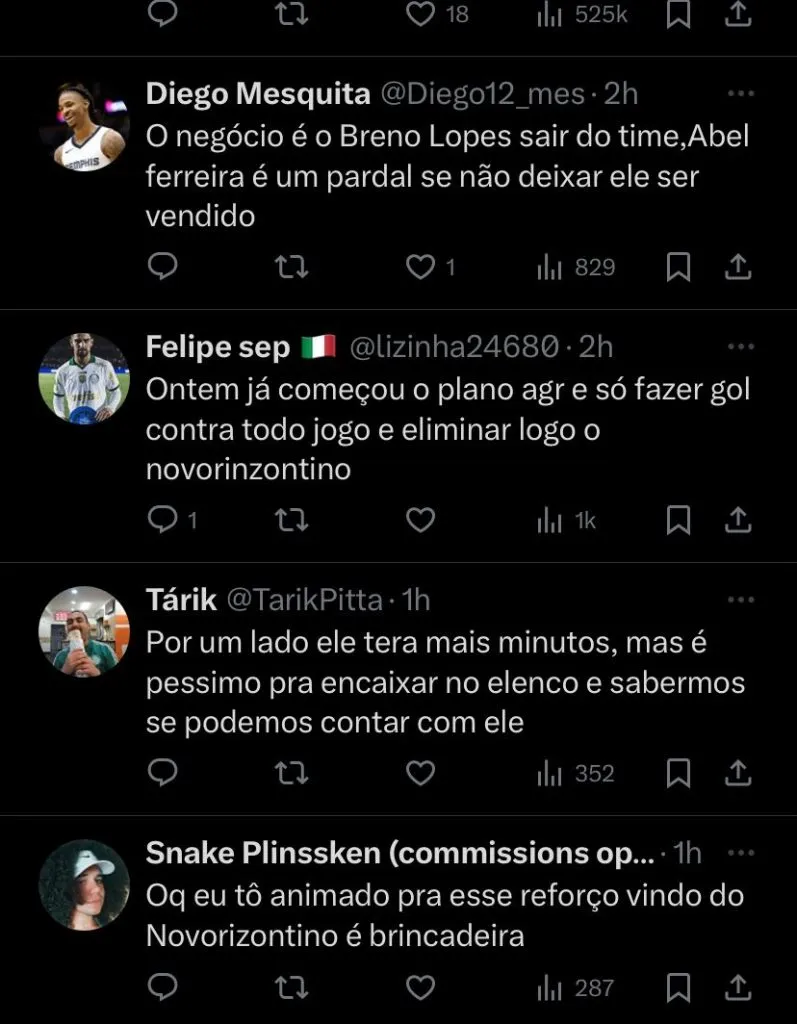Bookmark Diego Mesquita's tweet
This screenshot has width=797, height=1024.
(x=679, y=267)
